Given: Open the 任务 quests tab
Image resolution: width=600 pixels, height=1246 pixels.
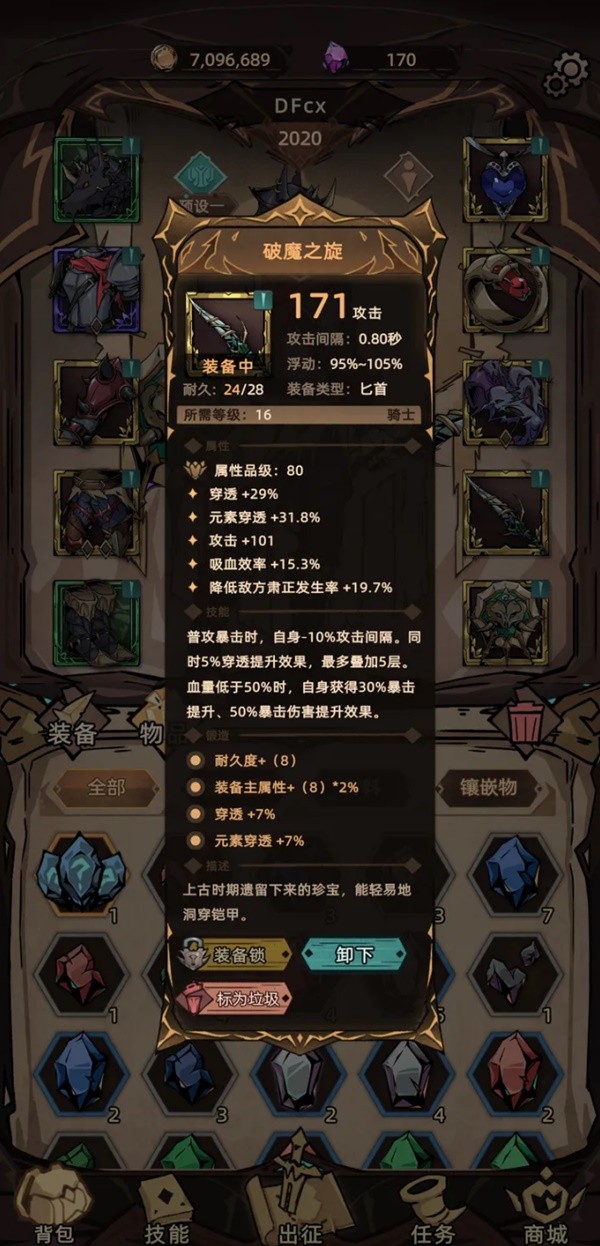Looking at the screenshot, I should pos(432,1208).
